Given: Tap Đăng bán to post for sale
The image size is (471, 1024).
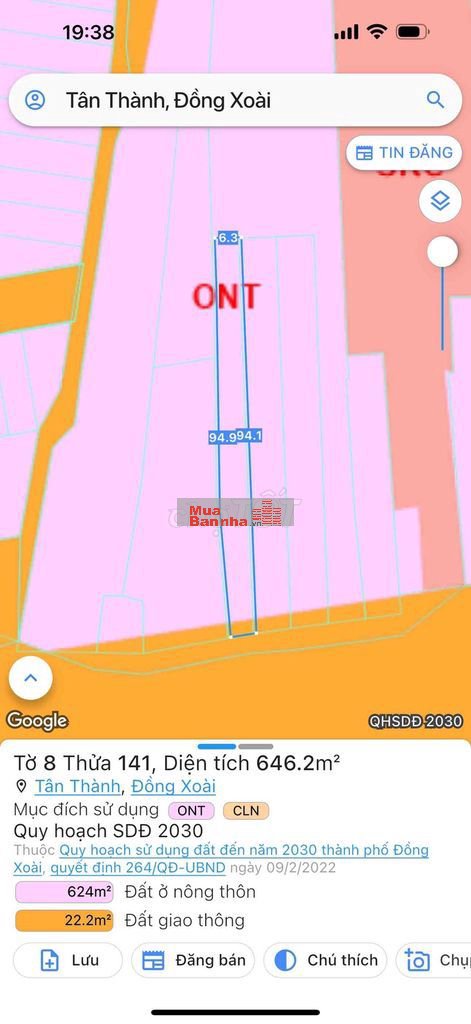Looking at the screenshot, I should coord(193,960).
